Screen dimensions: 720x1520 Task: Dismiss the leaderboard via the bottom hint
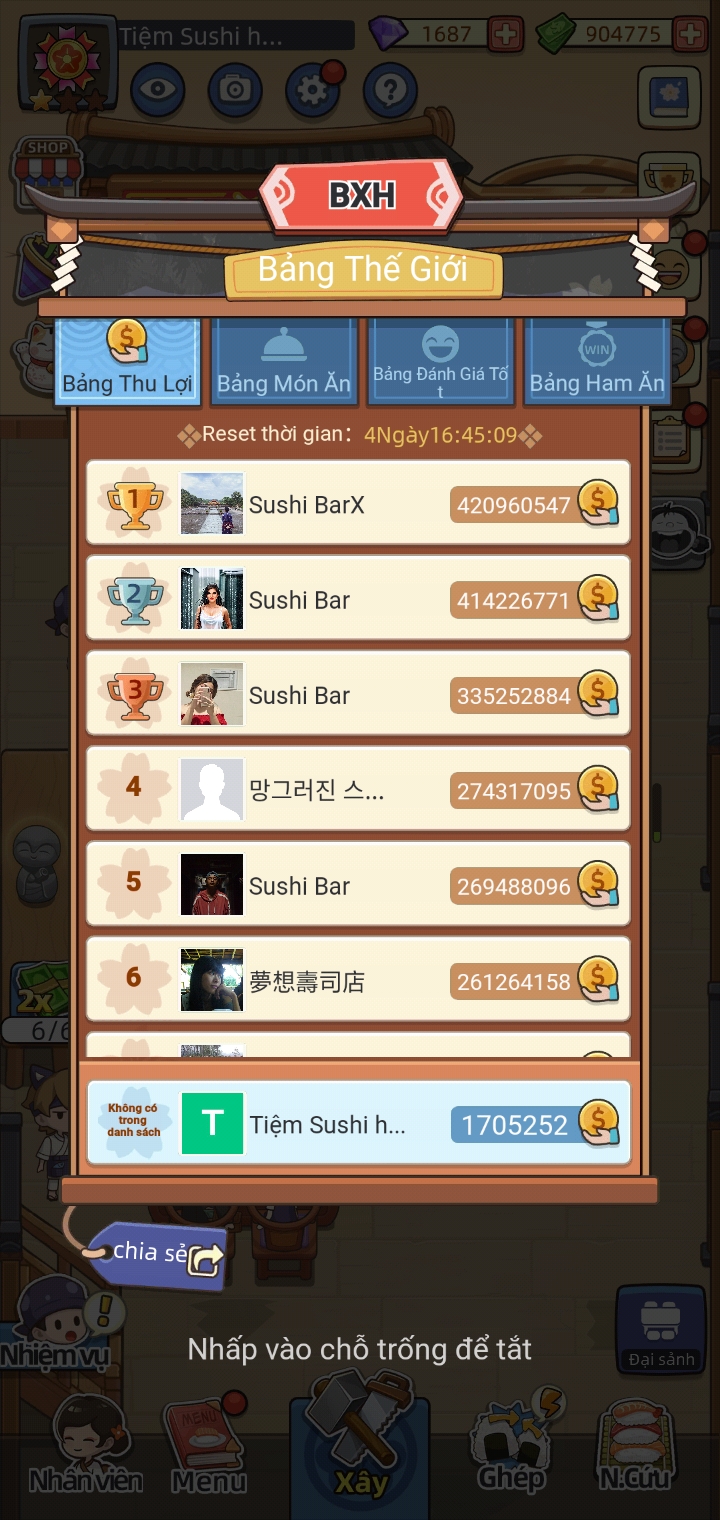[x=360, y=1349]
